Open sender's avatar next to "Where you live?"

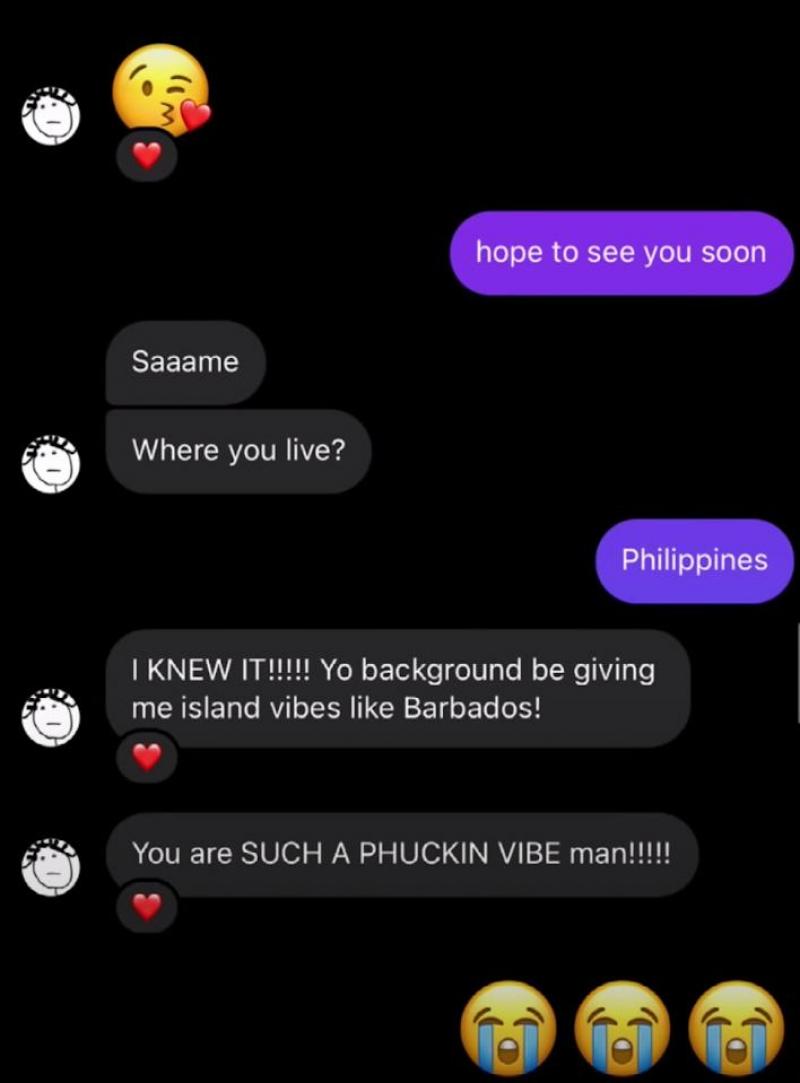click(50, 464)
